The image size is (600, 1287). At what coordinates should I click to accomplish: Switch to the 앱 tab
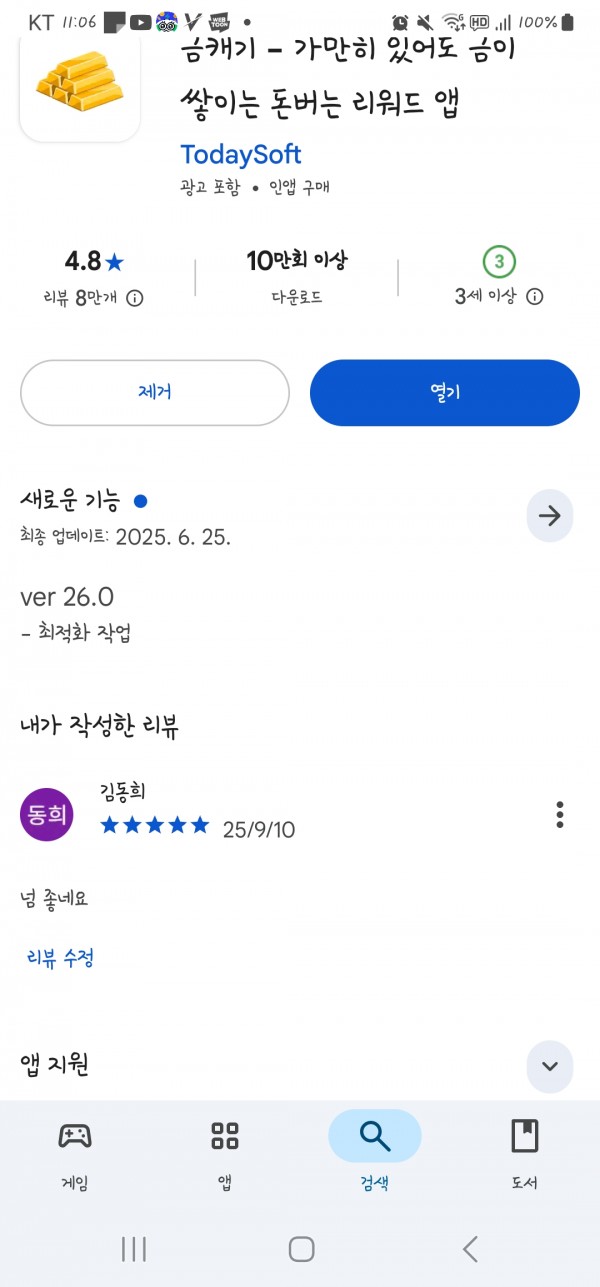pos(225,1154)
